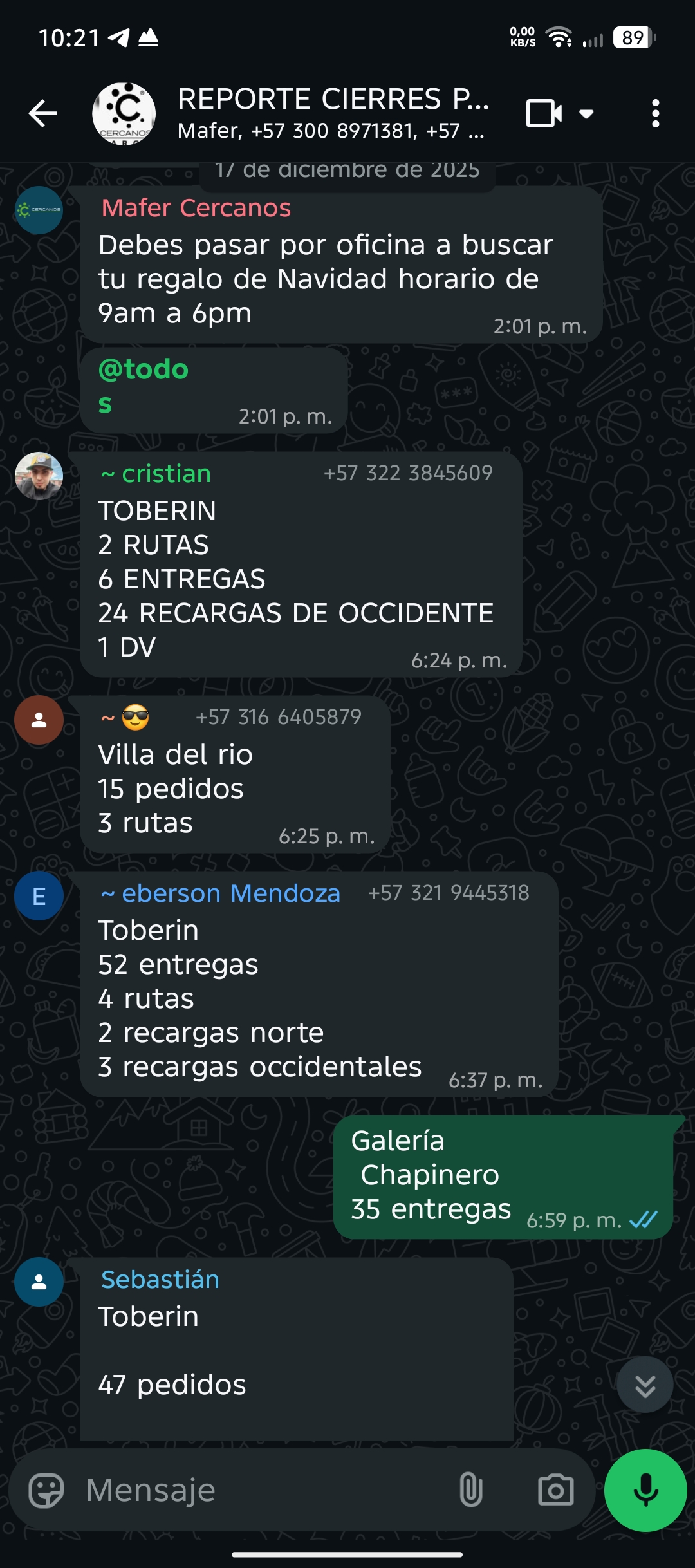Tap the @todos mention
The image size is (695, 1568).
point(143,385)
